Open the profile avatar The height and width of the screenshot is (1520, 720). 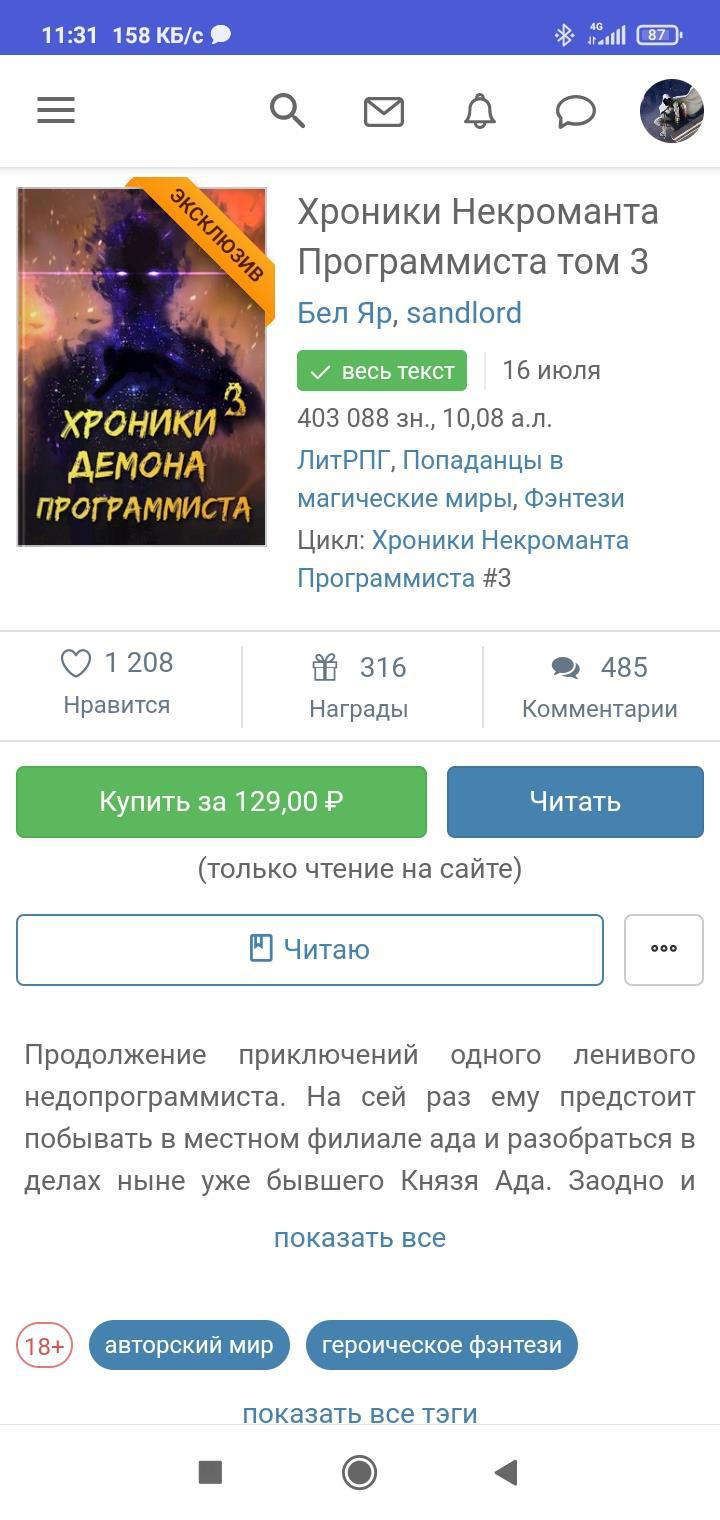(672, 110)
